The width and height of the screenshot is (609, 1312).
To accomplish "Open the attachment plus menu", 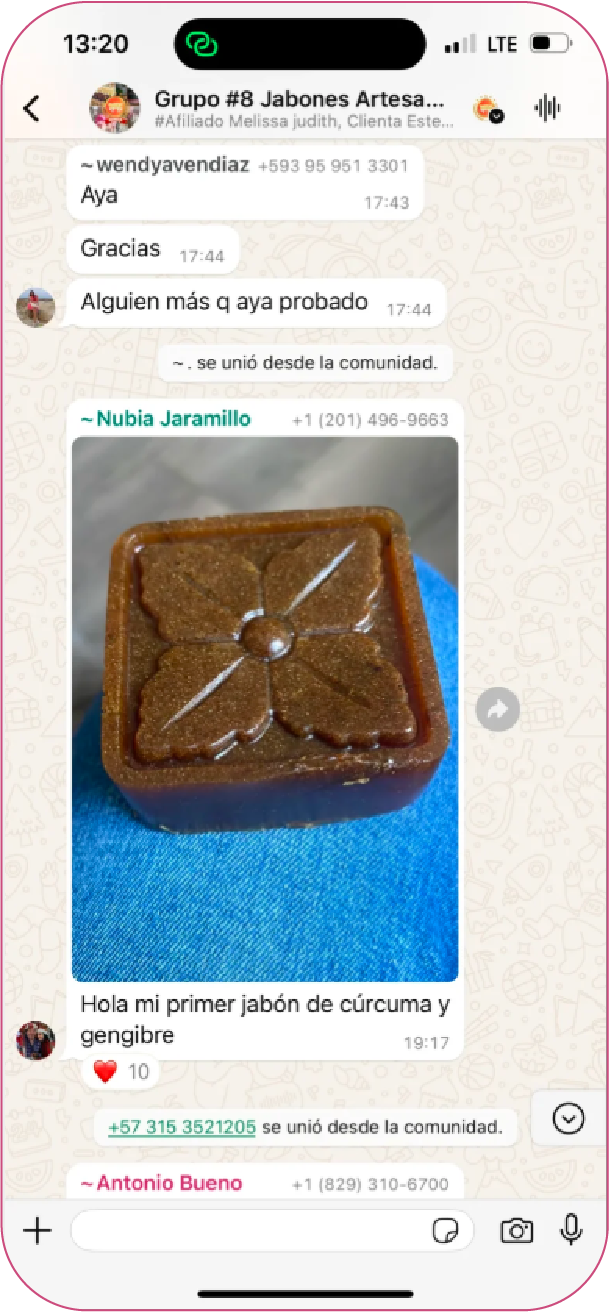I will (37, 1230).
